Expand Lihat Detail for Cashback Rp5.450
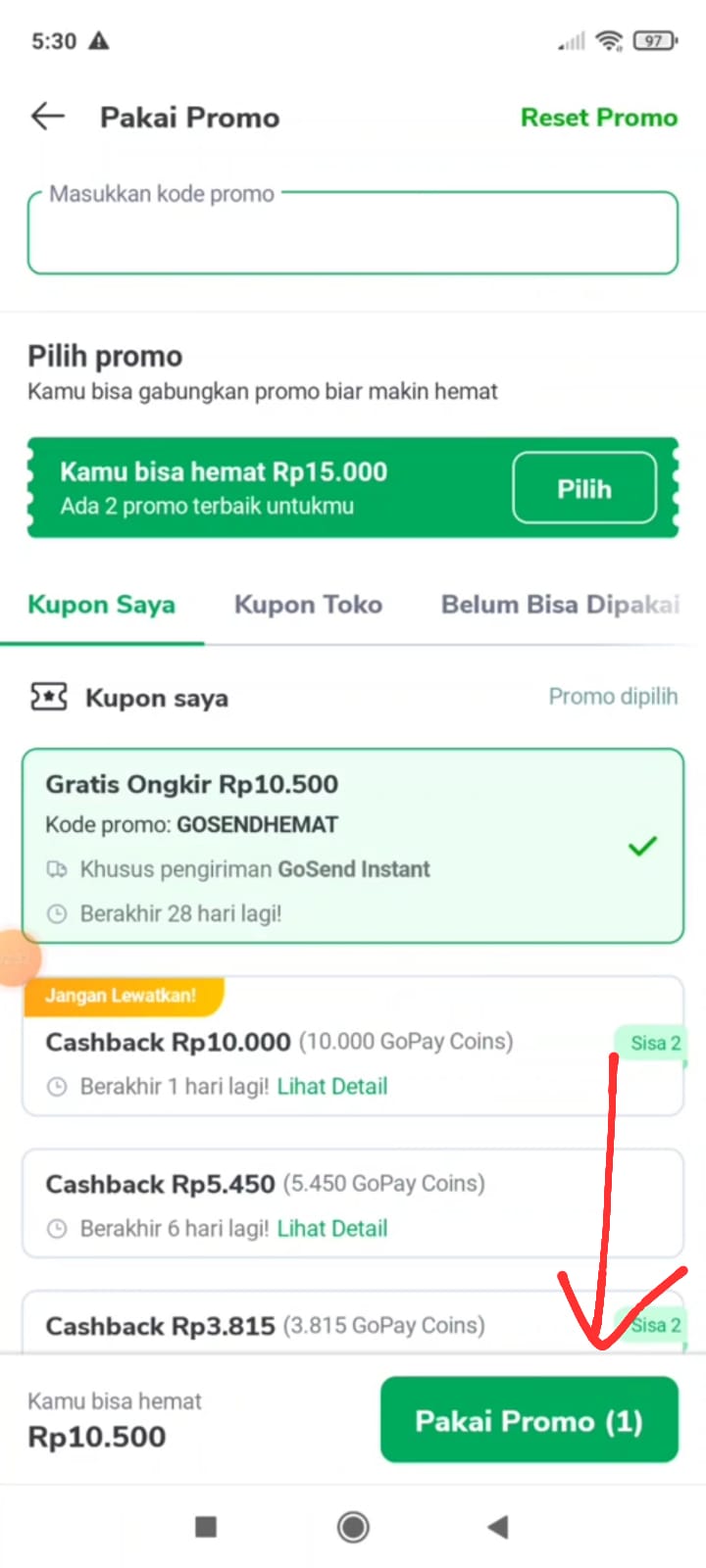Viewport: 706px width, 1568px height. pyautogui.click(x=332, y=1228)
